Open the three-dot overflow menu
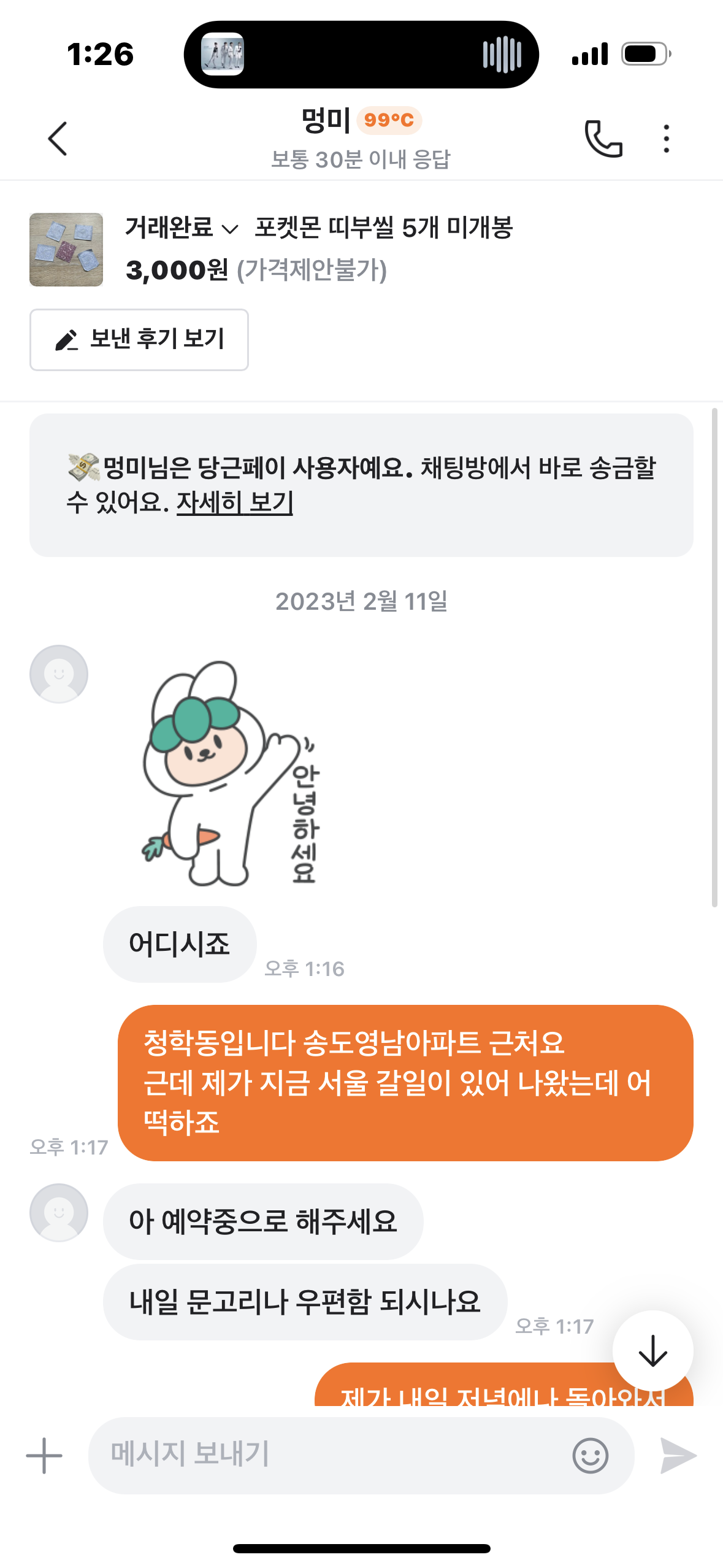 click(x=666, y=139)
